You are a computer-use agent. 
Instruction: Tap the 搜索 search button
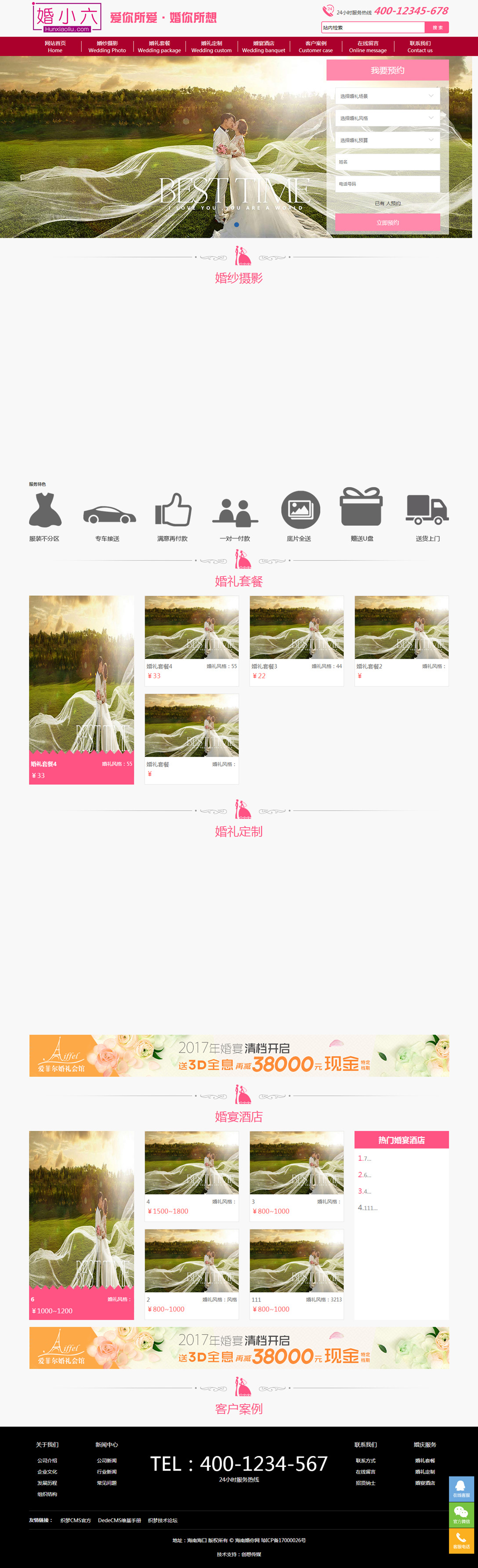[437, 27]
